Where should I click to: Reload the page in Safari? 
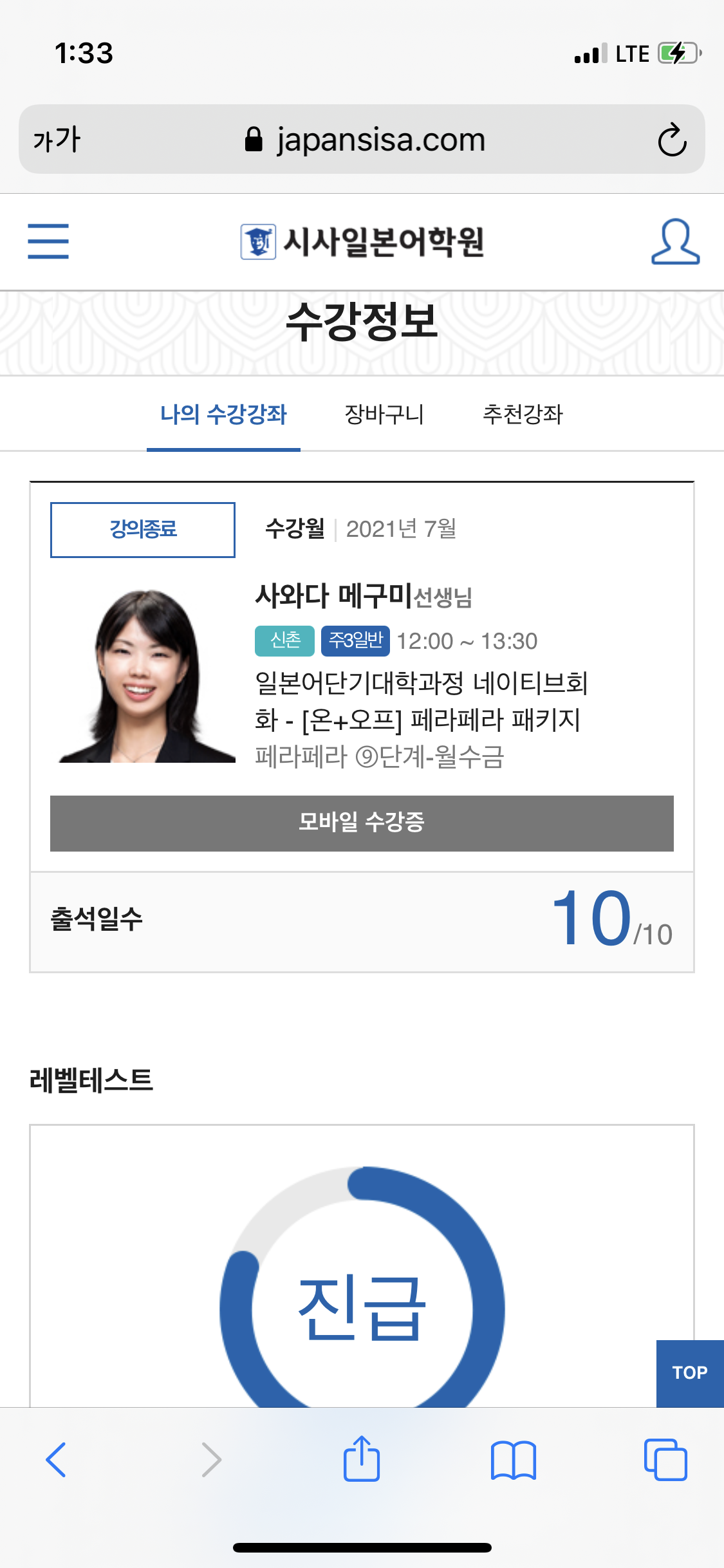pos(672,140)
